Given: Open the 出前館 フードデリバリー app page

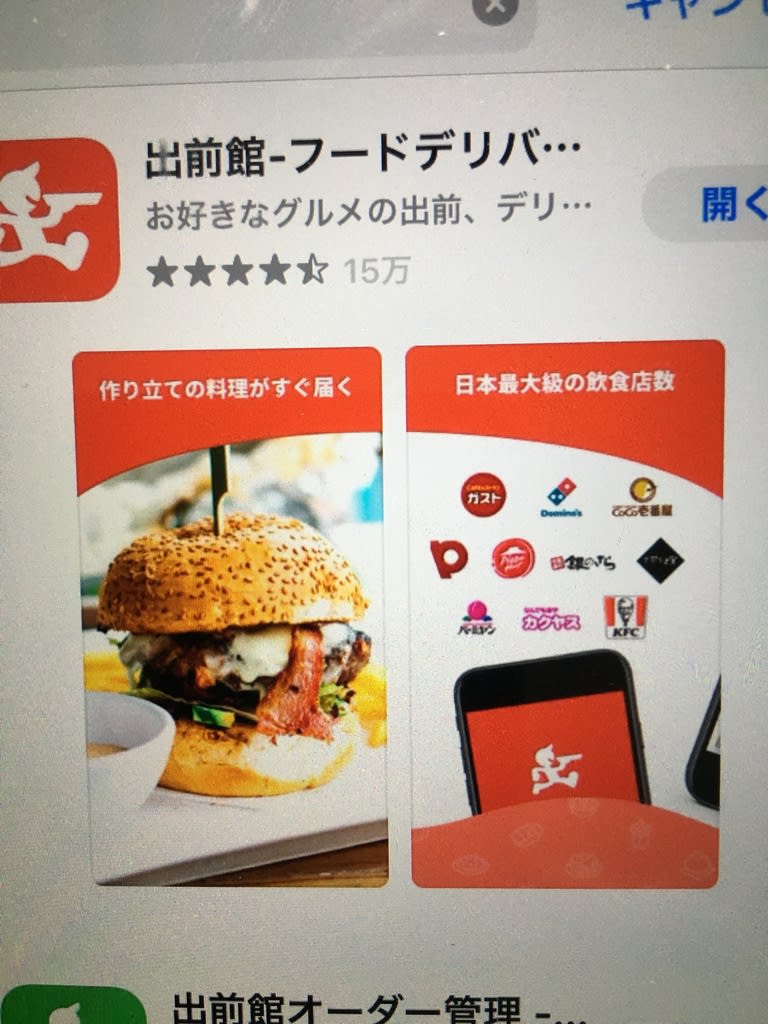Looking at the screenshot, I should pyautogui.click(x=362, y=159).
